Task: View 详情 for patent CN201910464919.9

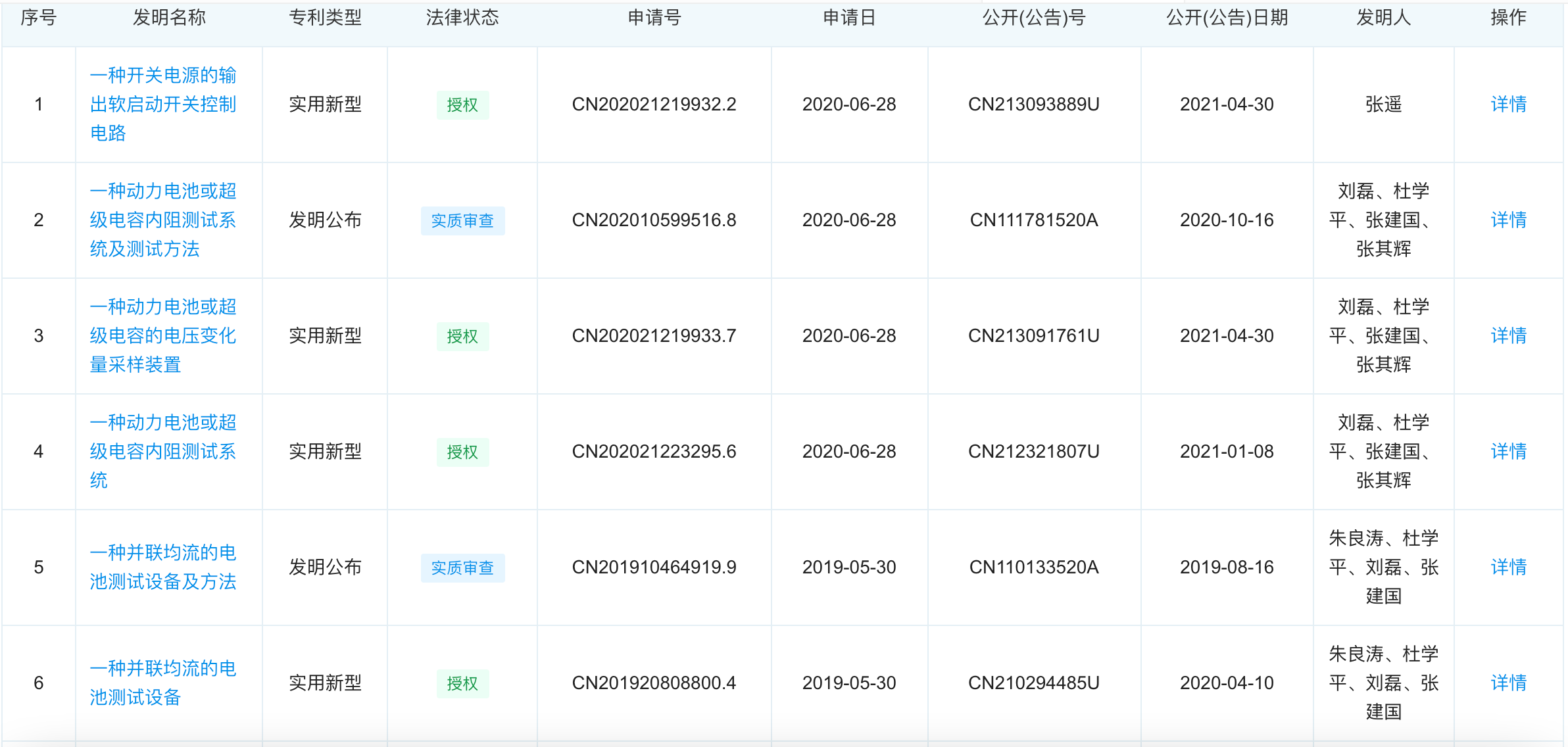Action: 1508,567
